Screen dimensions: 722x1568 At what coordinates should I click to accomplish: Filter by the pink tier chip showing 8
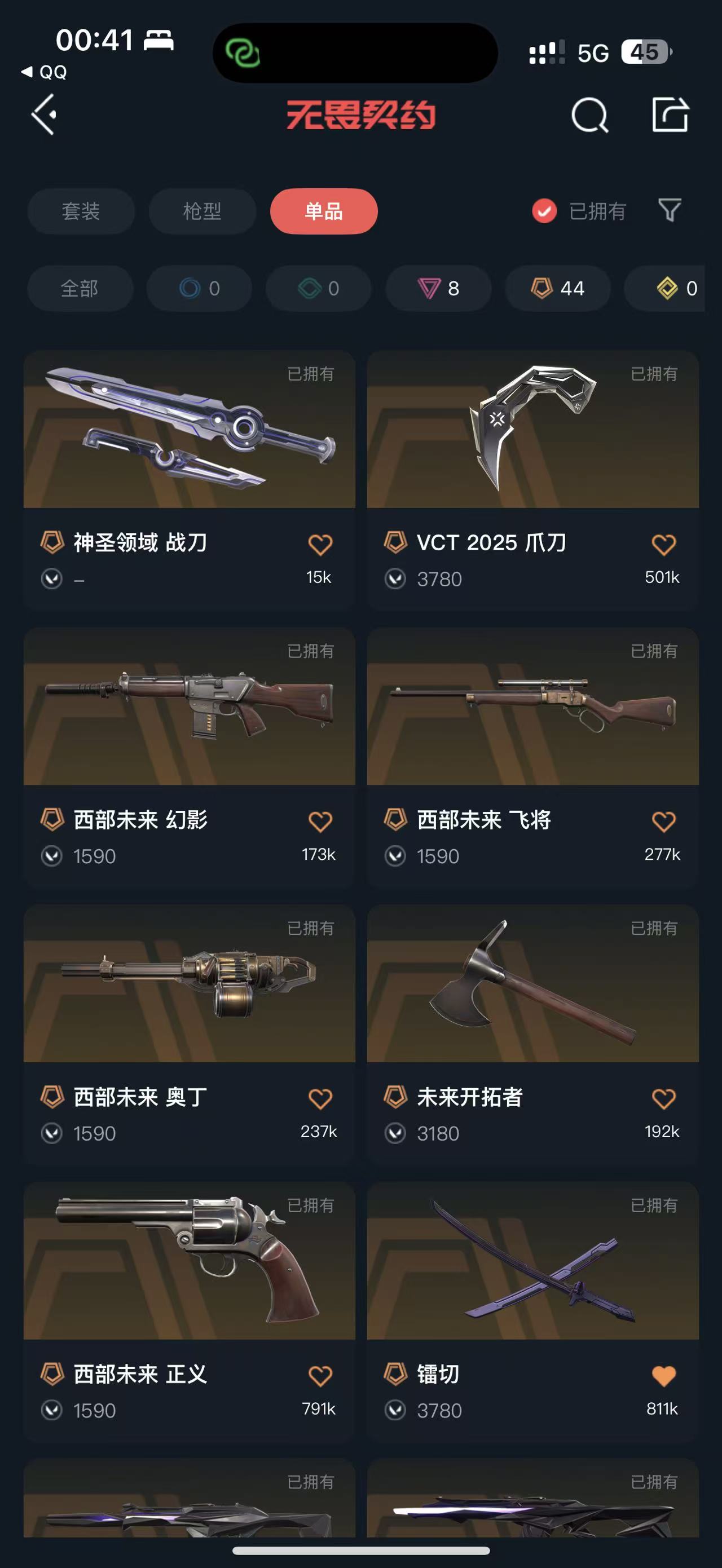pyautogui.click(x=438, y=288)
